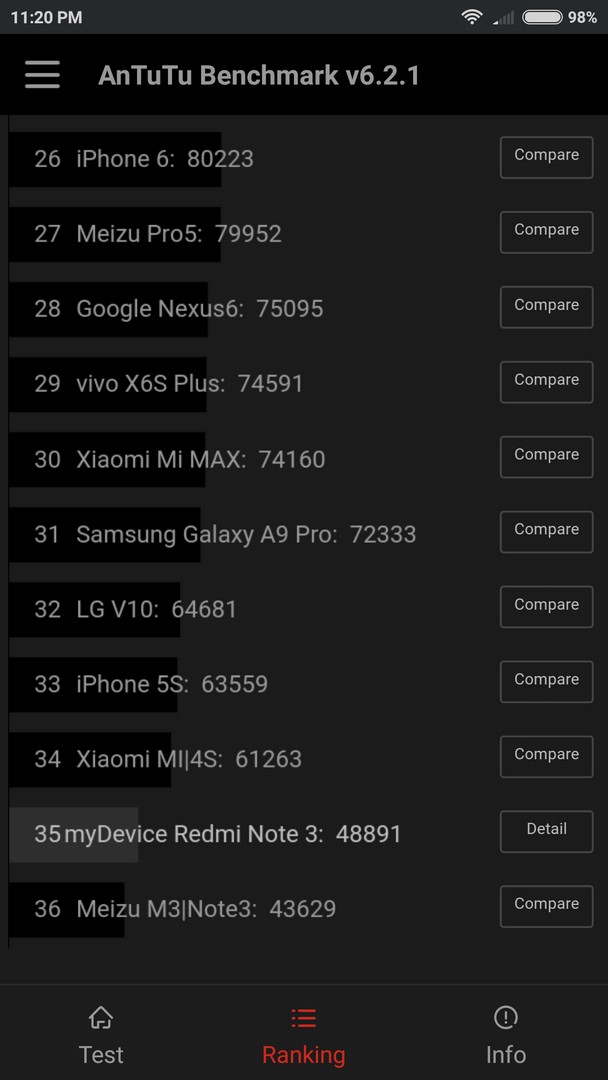Compare with LG V10
The height and width of the screenshot is (1080, 608).
546,607
